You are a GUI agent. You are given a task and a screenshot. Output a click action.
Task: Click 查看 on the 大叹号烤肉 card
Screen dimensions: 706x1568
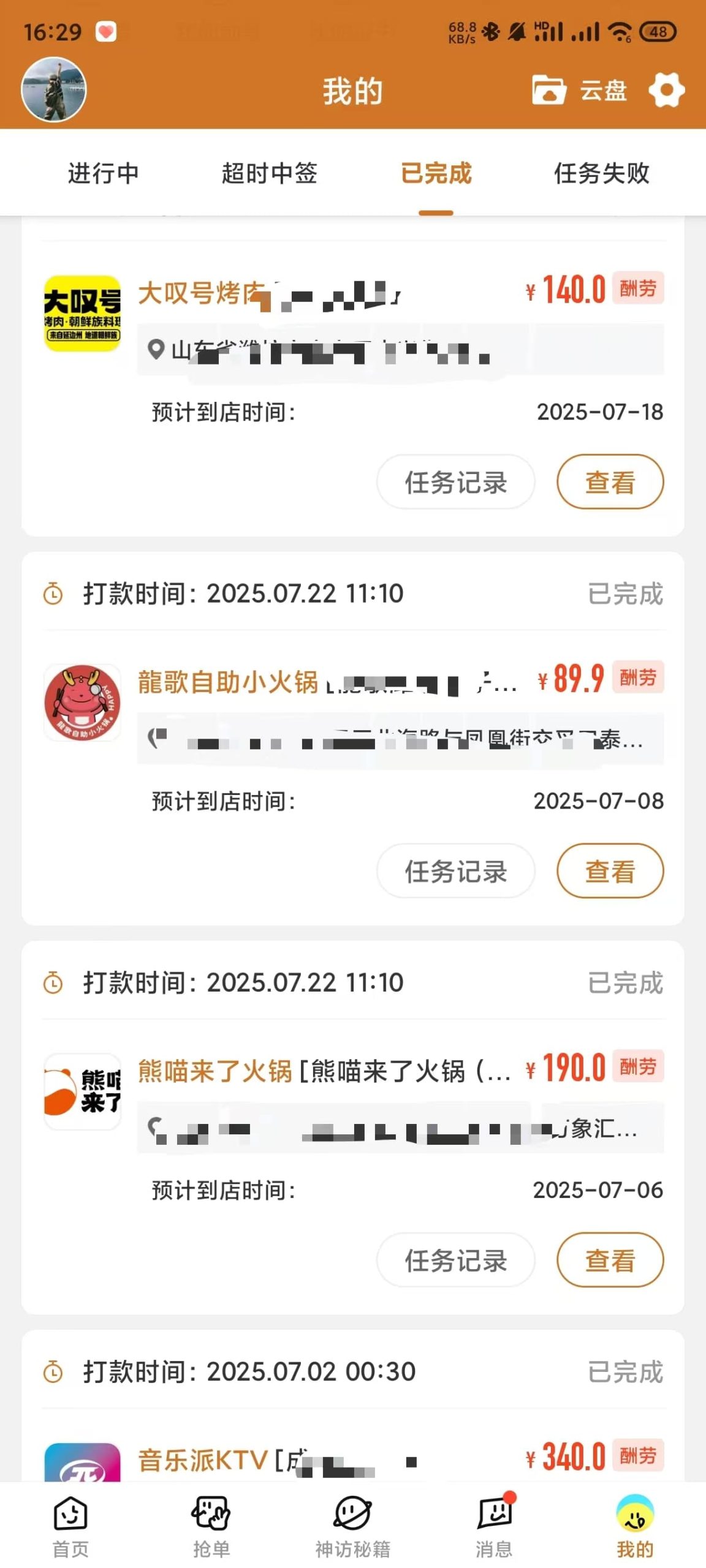click(610, 482)
